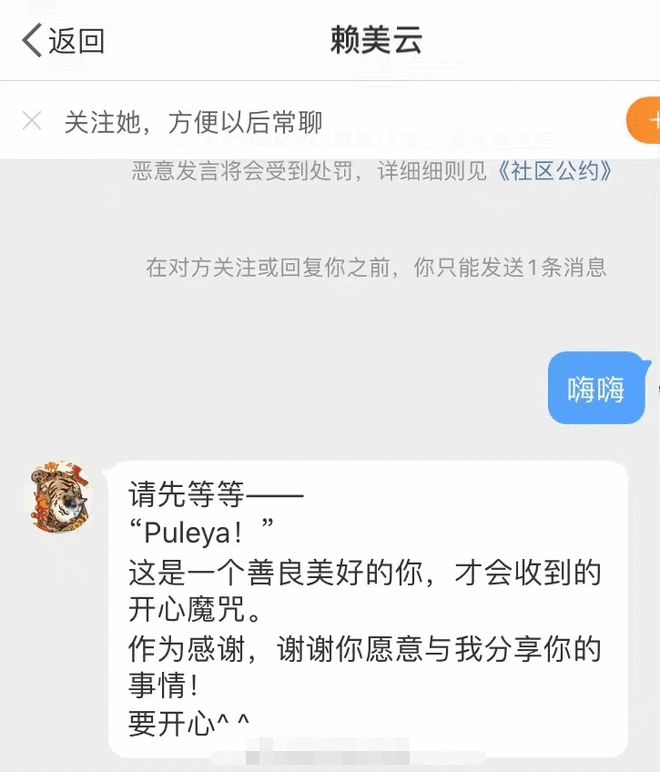Dismiss the follow suggestion banner

tap(32, 122)
